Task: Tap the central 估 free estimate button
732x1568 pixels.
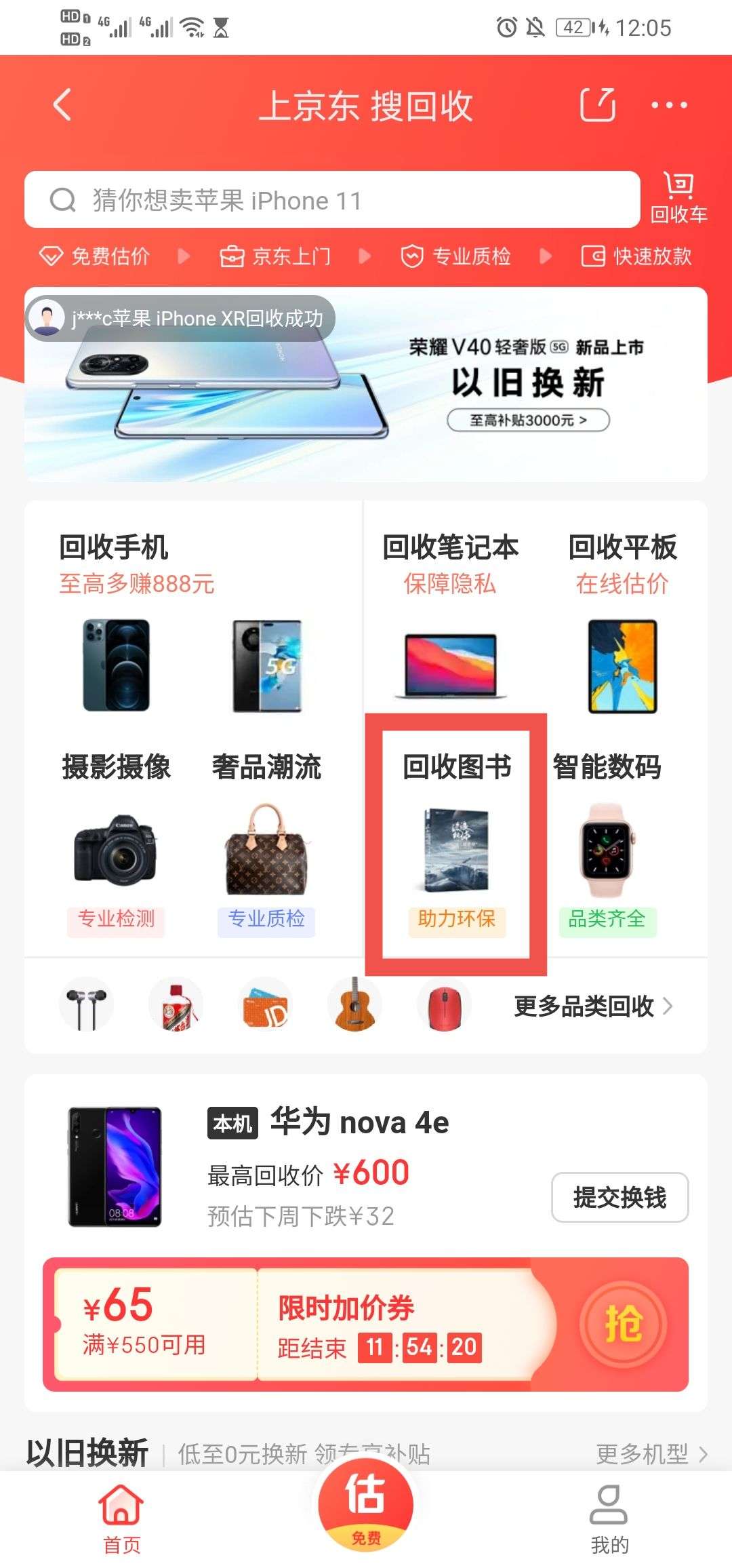Action: (x=366, y=1502)
